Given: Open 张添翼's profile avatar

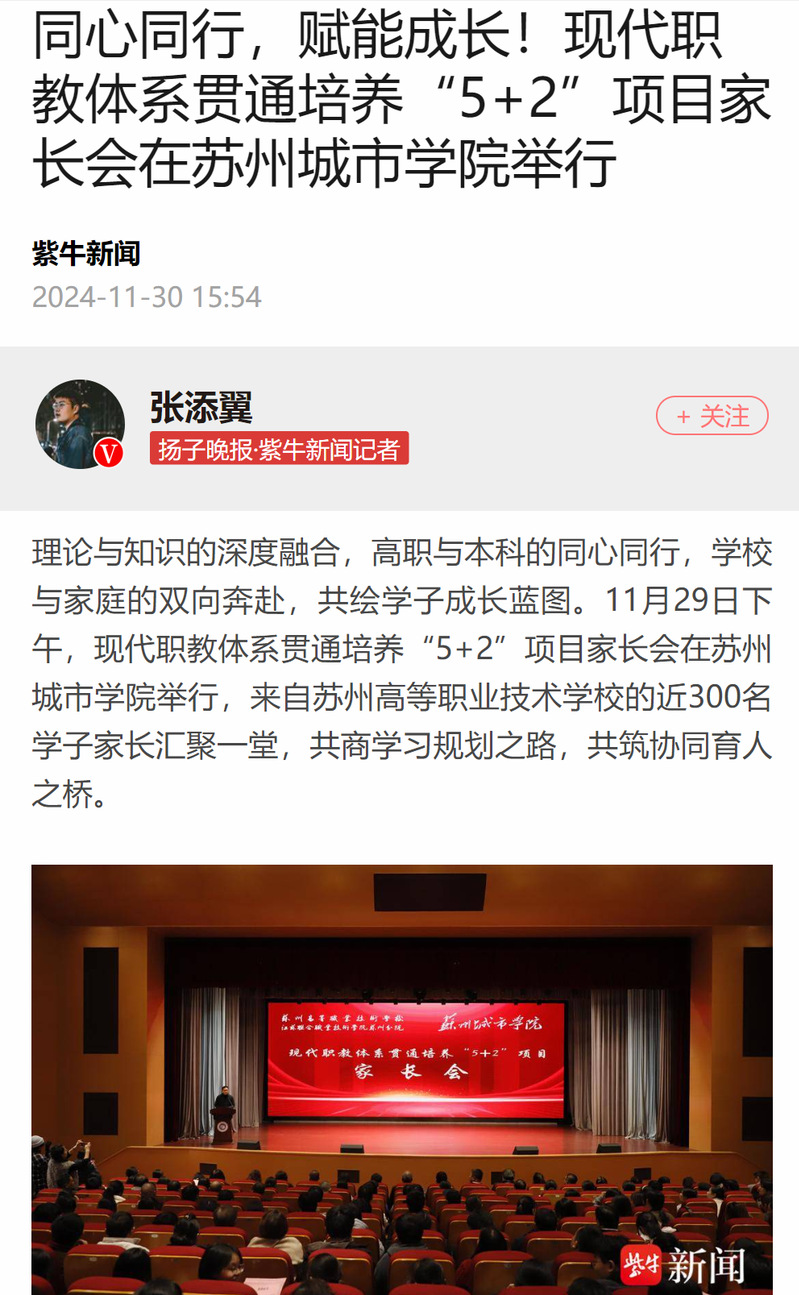Looking at the screenshot, I should 80,424.
